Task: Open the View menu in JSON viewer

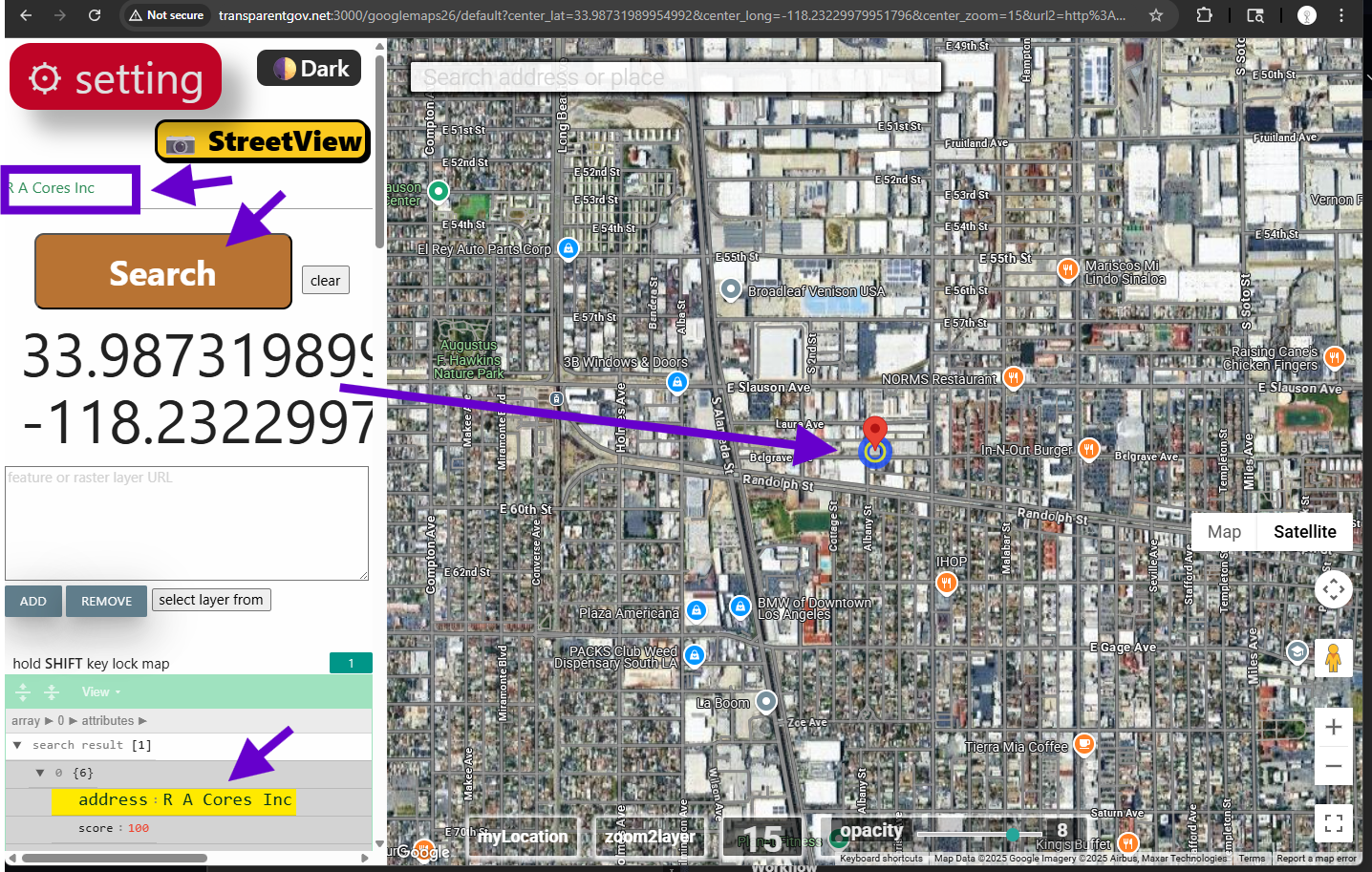Action: [x=100, y=691]
